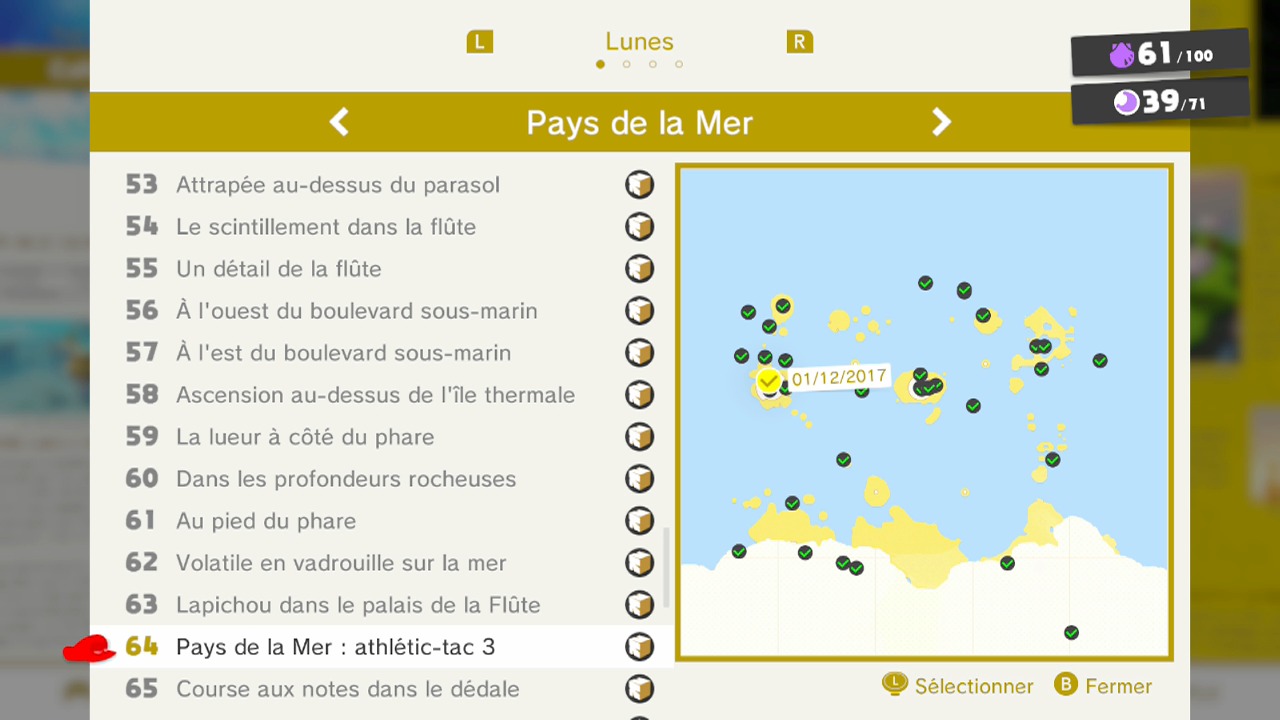Choose moon 60 Dans les profondeurs rocheuses
This screenshot has height=720, width=1280.
346,479
